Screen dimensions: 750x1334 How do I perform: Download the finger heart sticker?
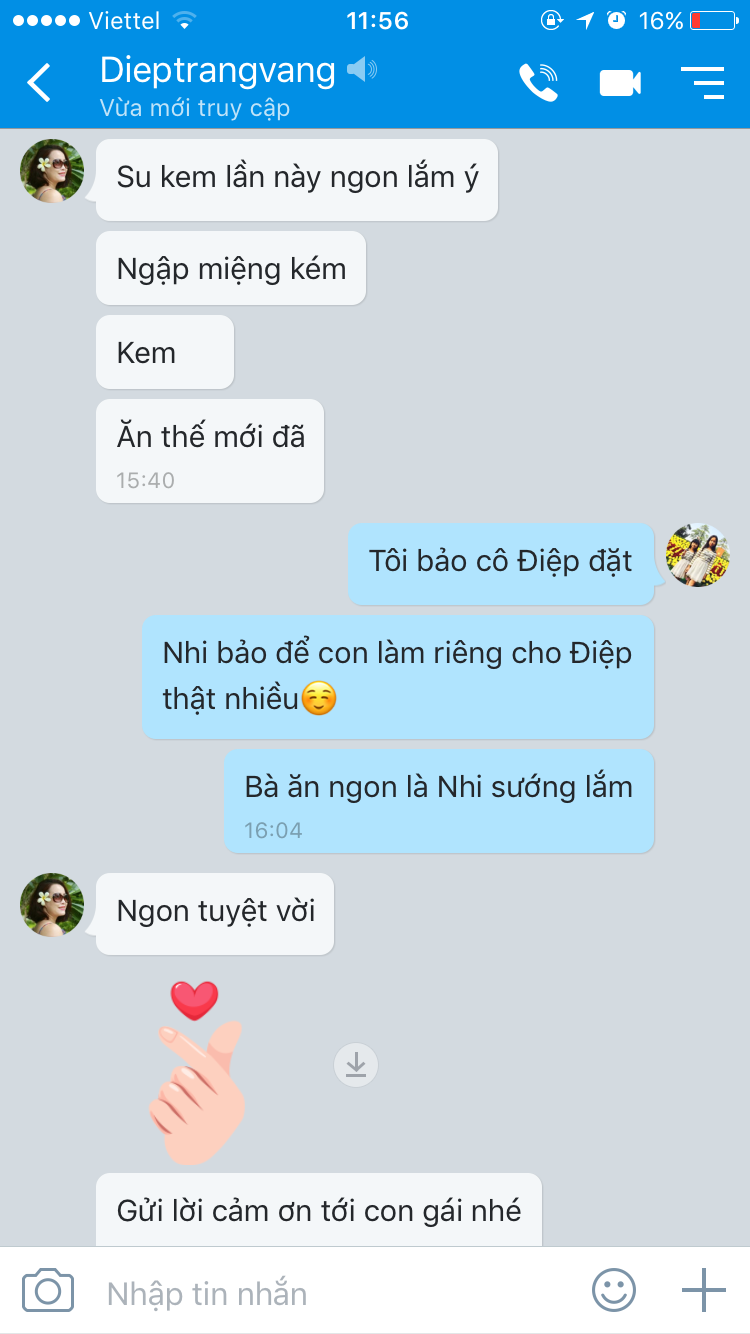point(356,1065)
